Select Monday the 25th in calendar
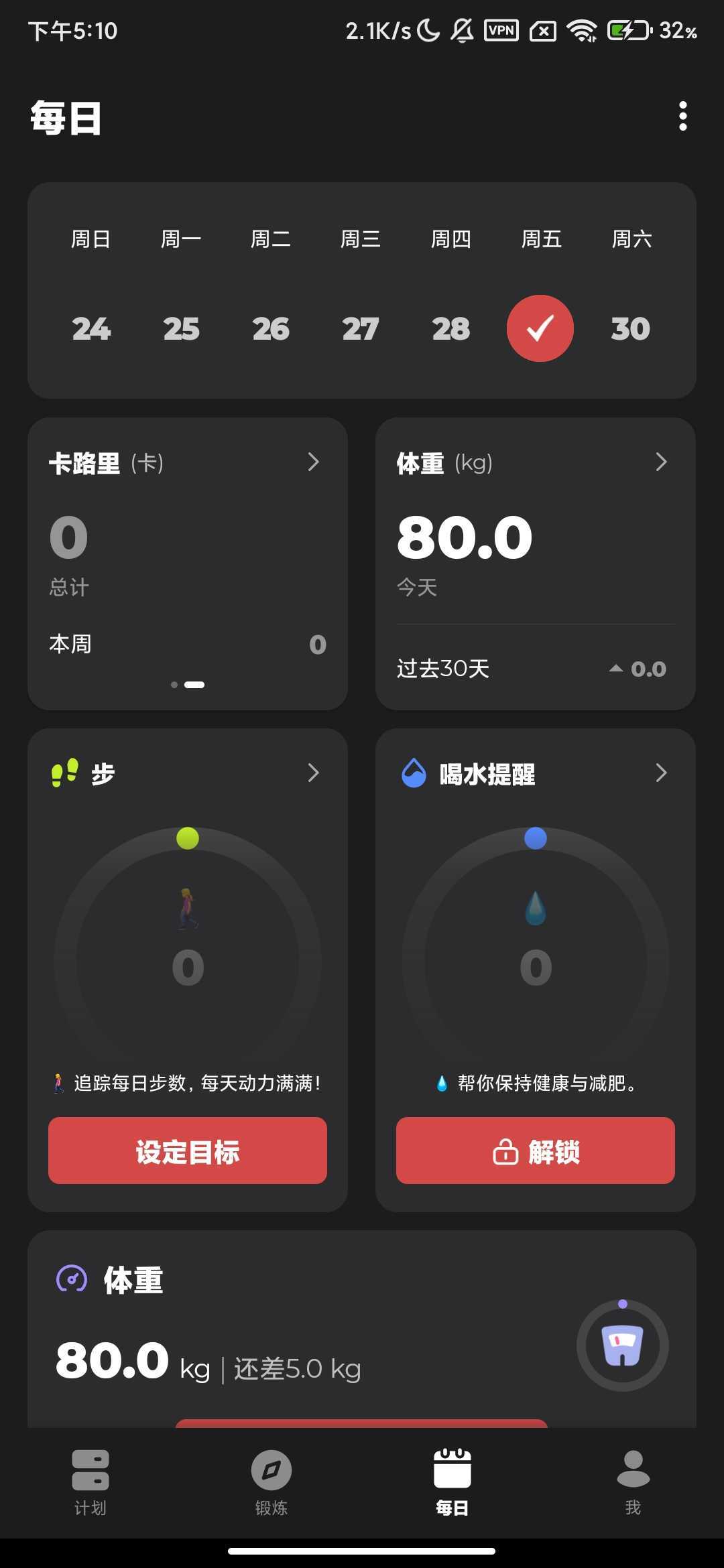Viewport: 724px width, 1568px height. point(181,328)
